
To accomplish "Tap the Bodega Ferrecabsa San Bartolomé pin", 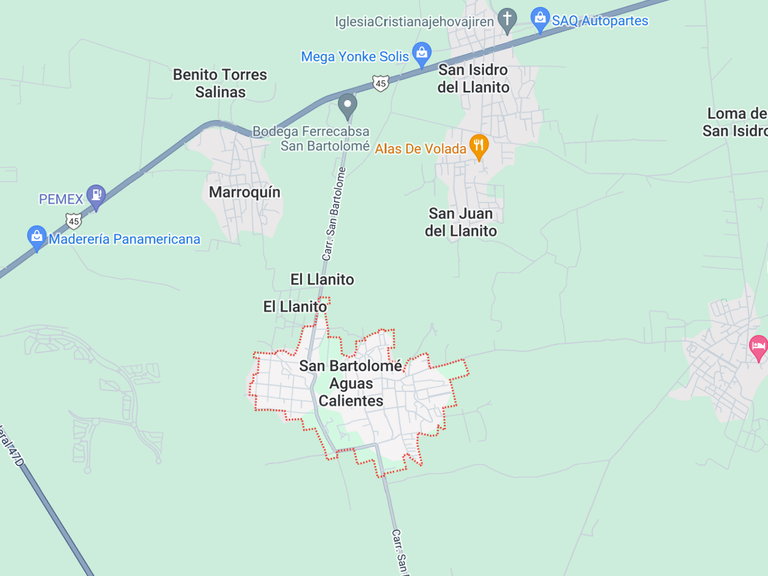I will 348,106.
